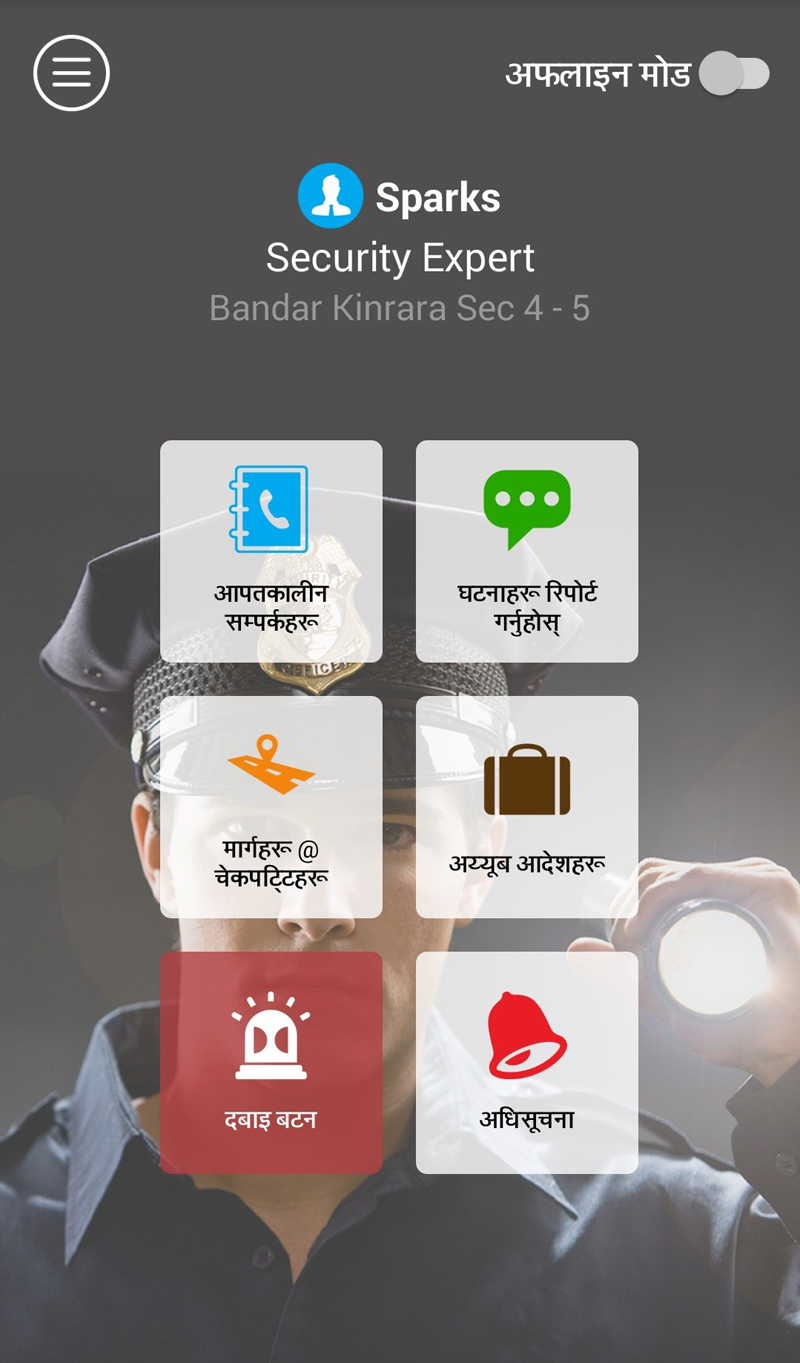This screenshot has width=800, height=1363.
Task: Open the अधिसूचना bell tile
Action: (x=527, y=1062)
